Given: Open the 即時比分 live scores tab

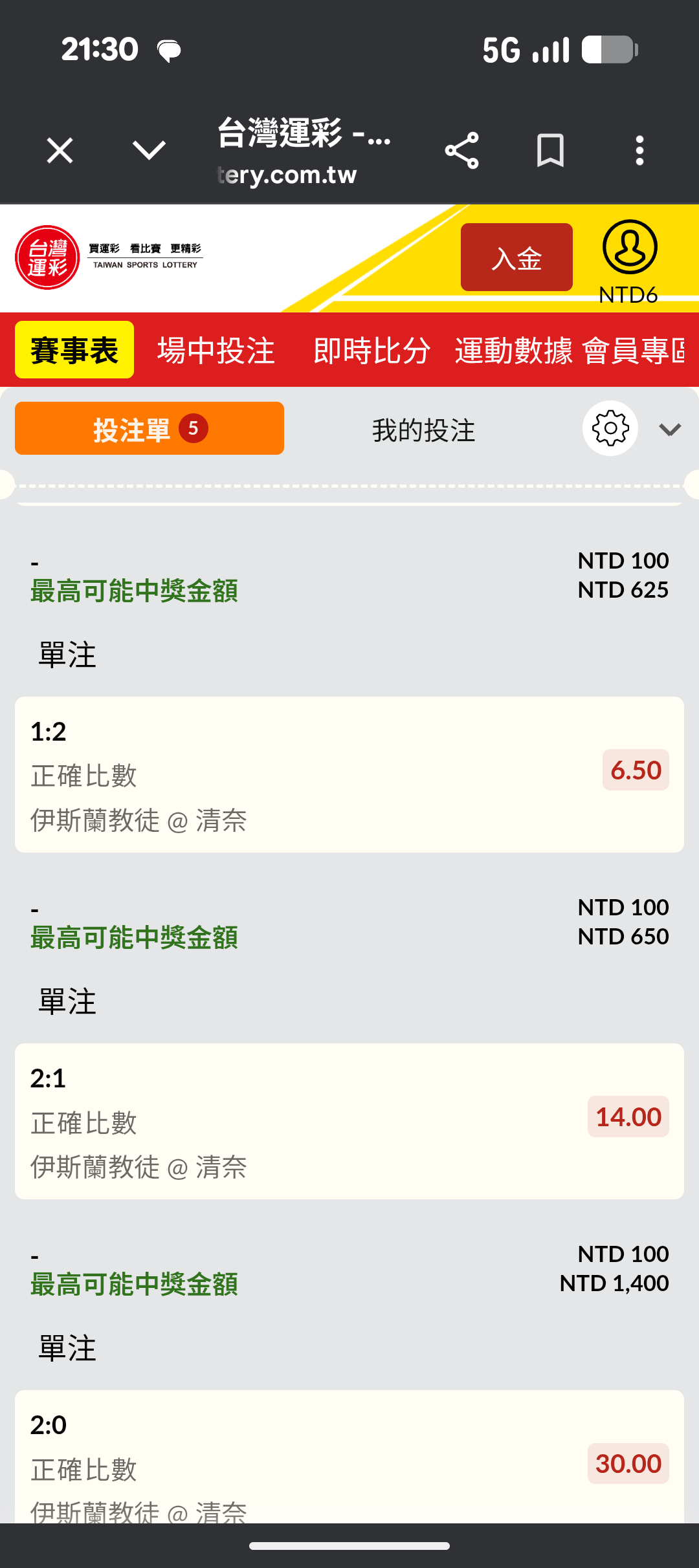Looking at the screenshot, I should tap(372, 350).
